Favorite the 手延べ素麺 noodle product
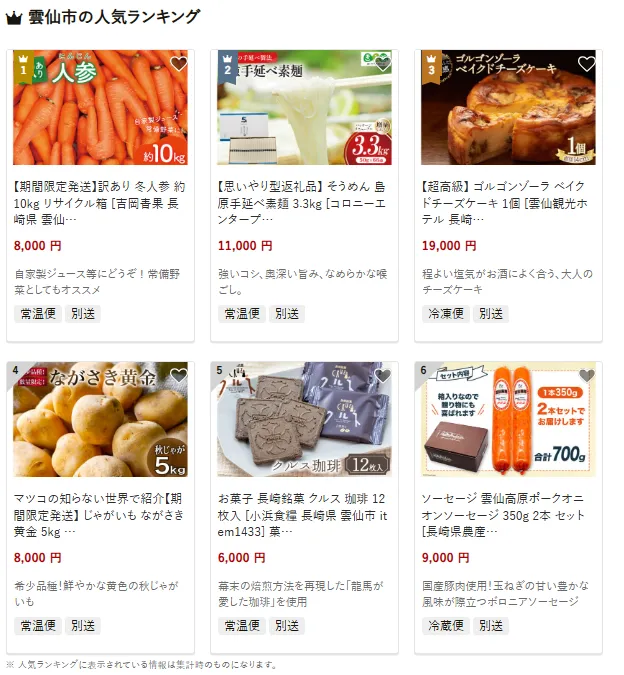 click(x=382, y=64)
